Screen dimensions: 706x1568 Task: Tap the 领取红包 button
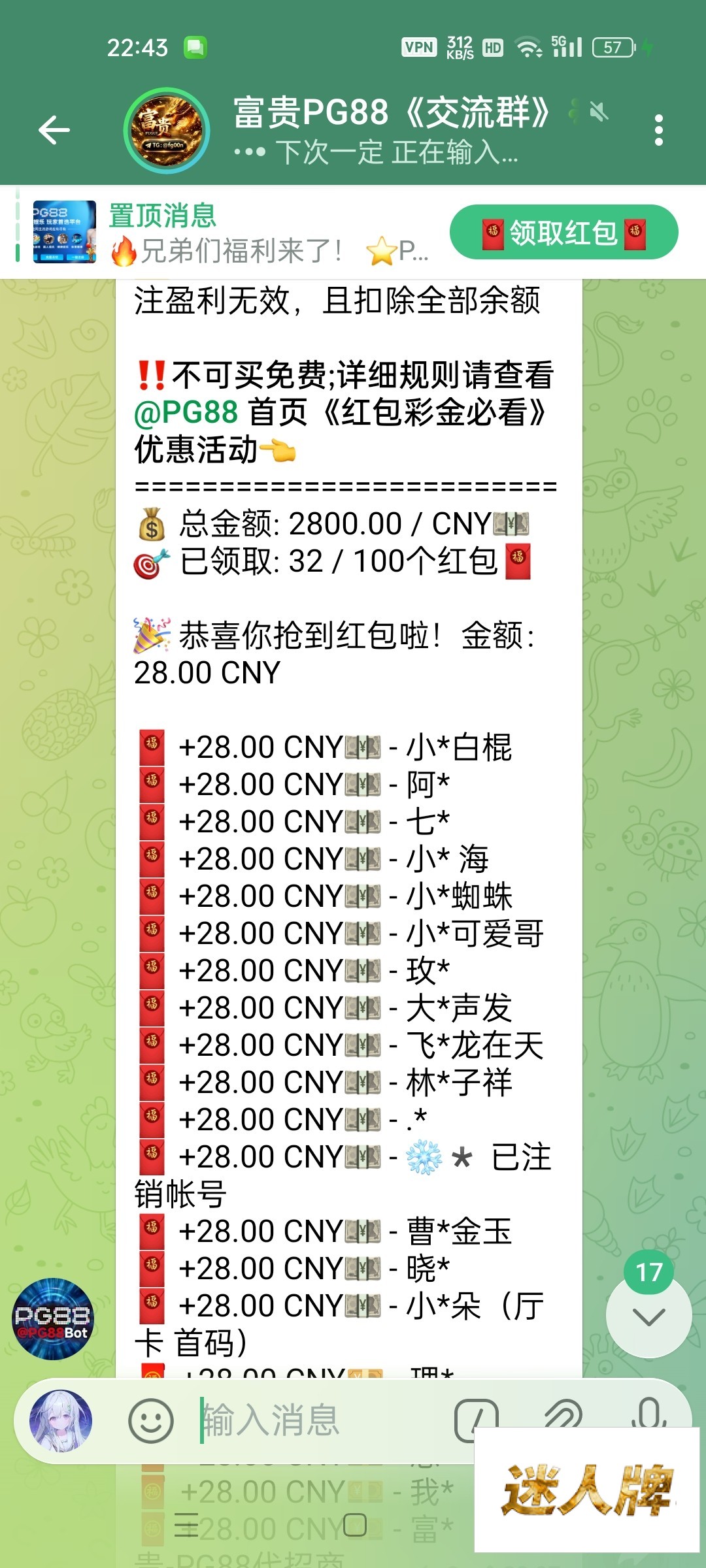pos(563,233)
